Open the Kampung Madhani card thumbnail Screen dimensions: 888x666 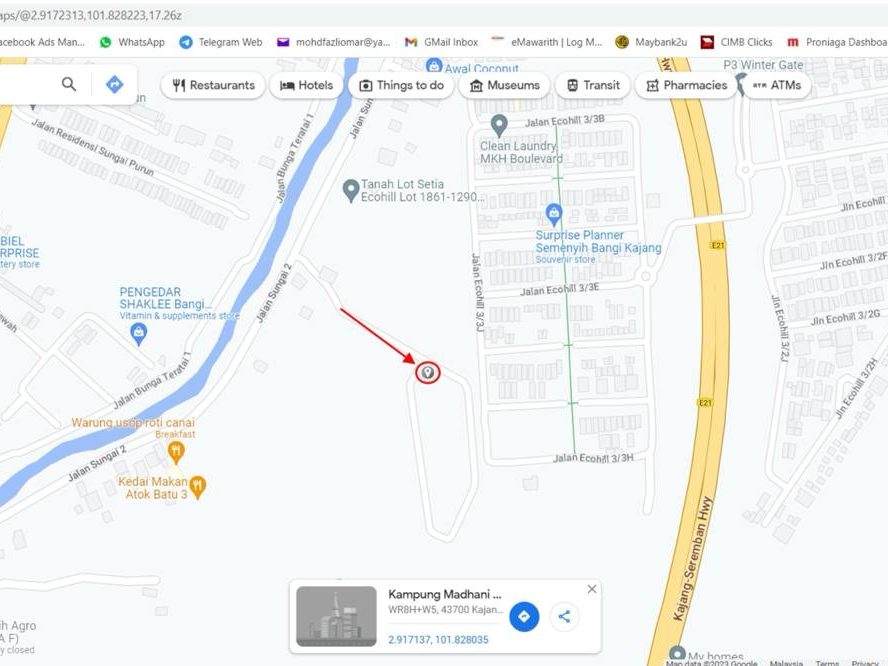[x=336, y=616]
